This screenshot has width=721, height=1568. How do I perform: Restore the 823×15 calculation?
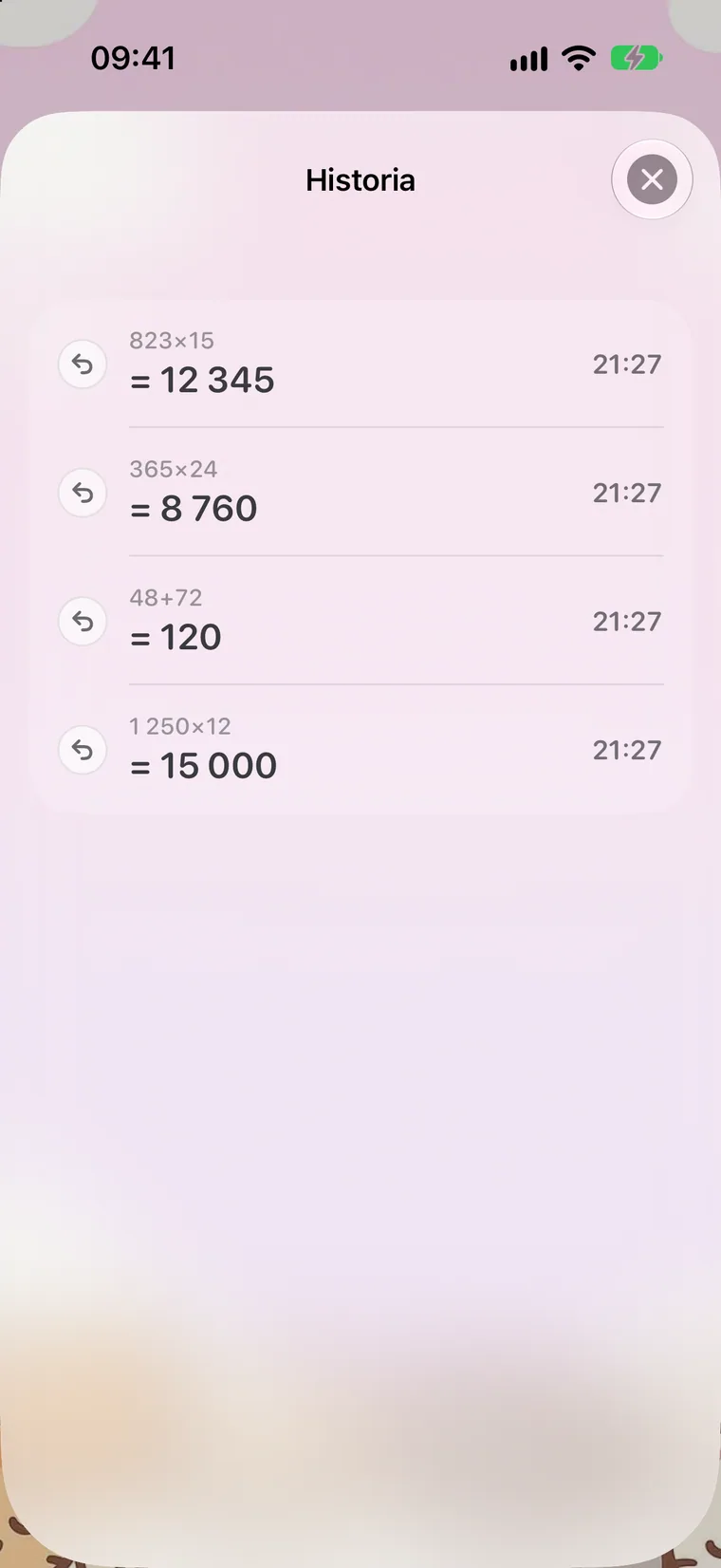[x=83, y=364]
